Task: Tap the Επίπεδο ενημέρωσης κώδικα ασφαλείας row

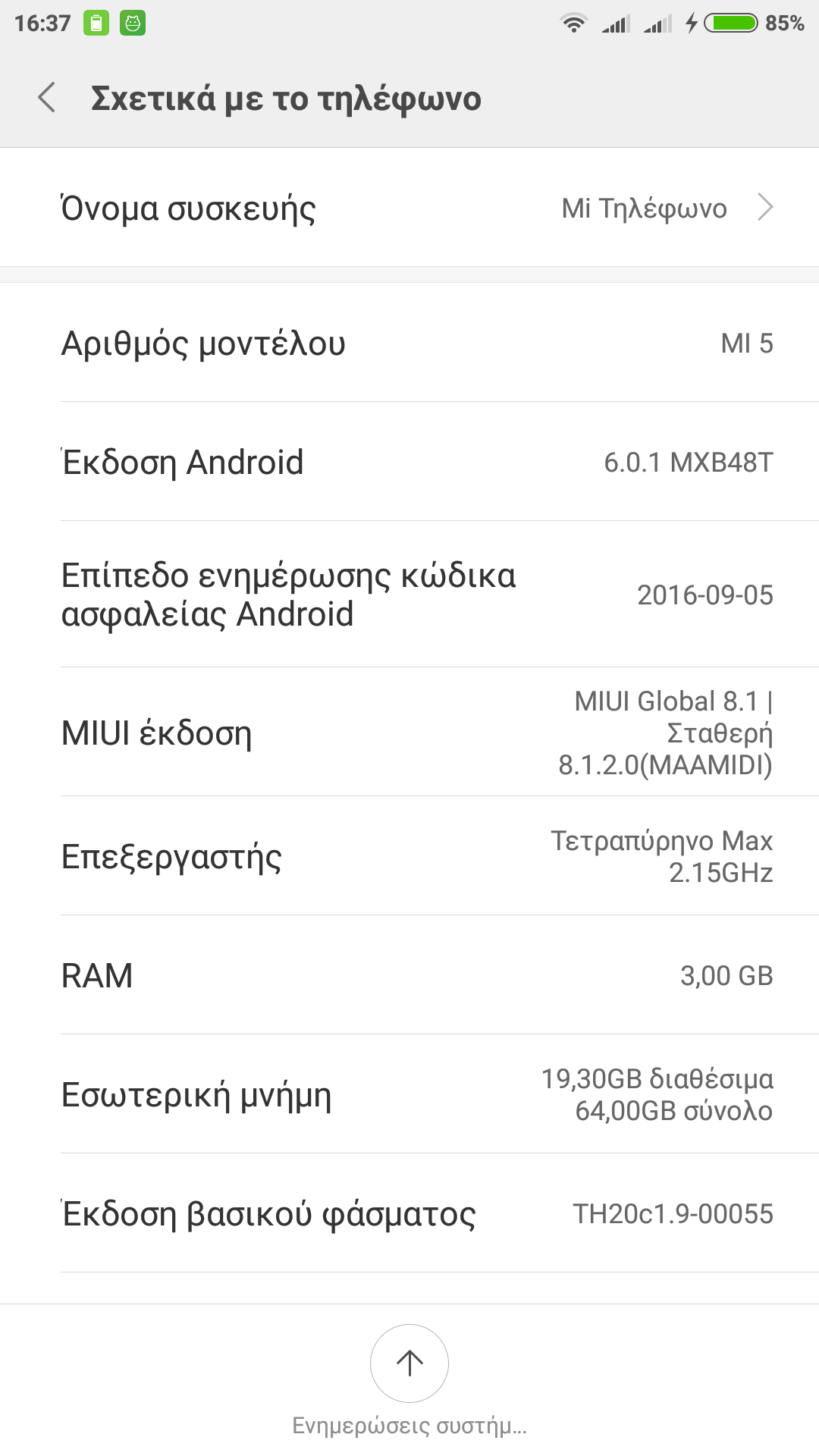Action: tap(409, 595)
